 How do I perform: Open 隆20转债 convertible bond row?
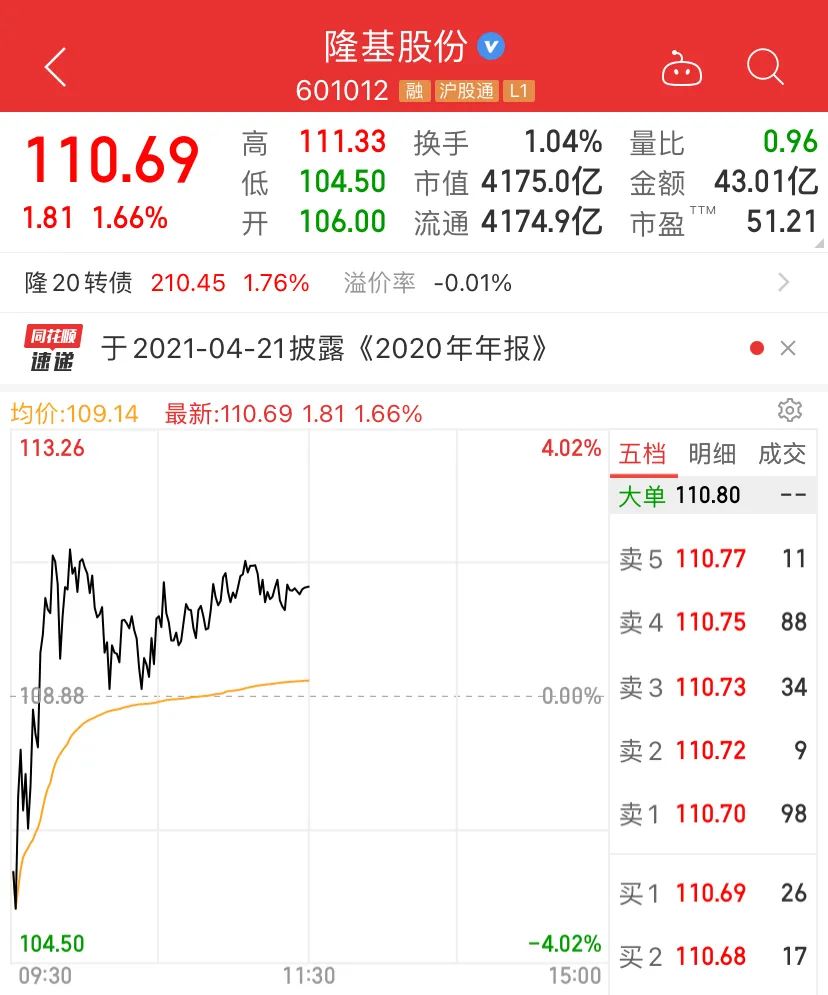pyautogui.click(x=400, y=283)
